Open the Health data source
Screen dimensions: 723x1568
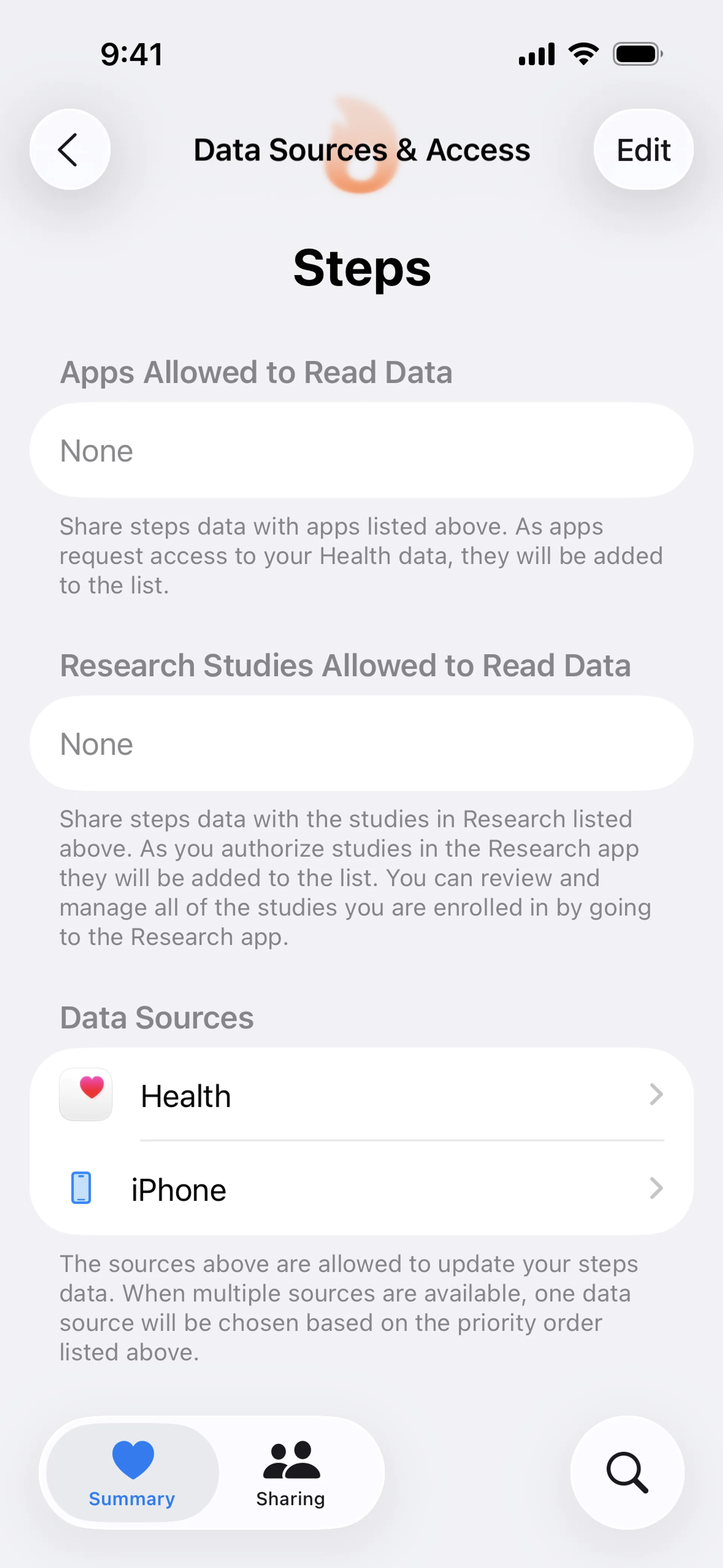pyautogui.click(x=361, y=1095)
